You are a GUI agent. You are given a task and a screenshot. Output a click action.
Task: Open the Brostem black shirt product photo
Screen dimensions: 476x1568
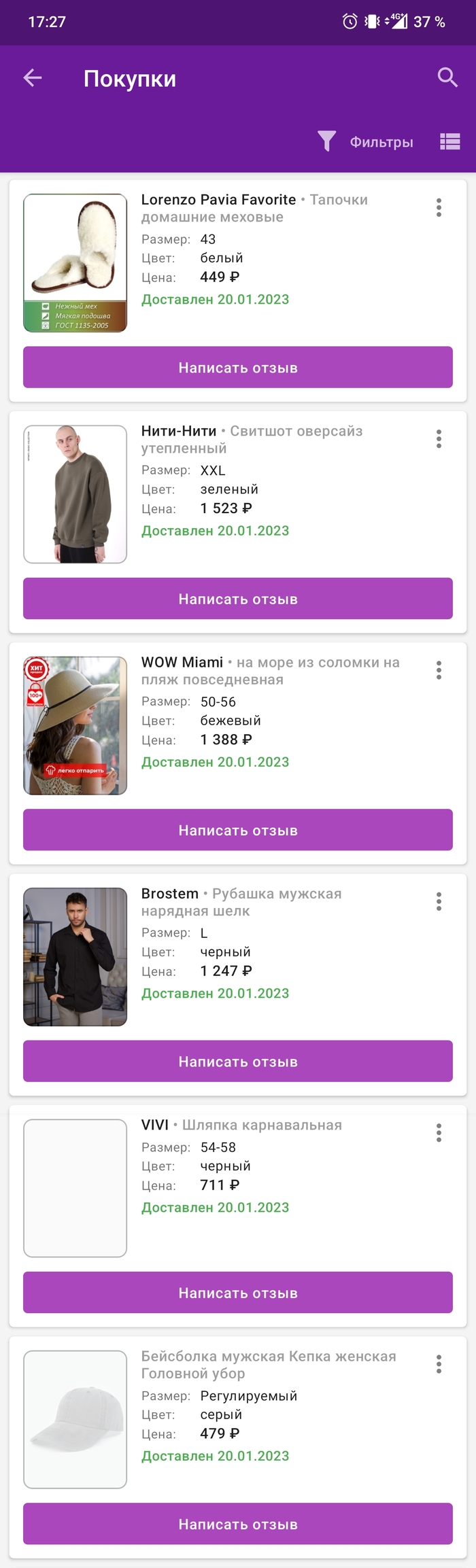pos(75,956)
